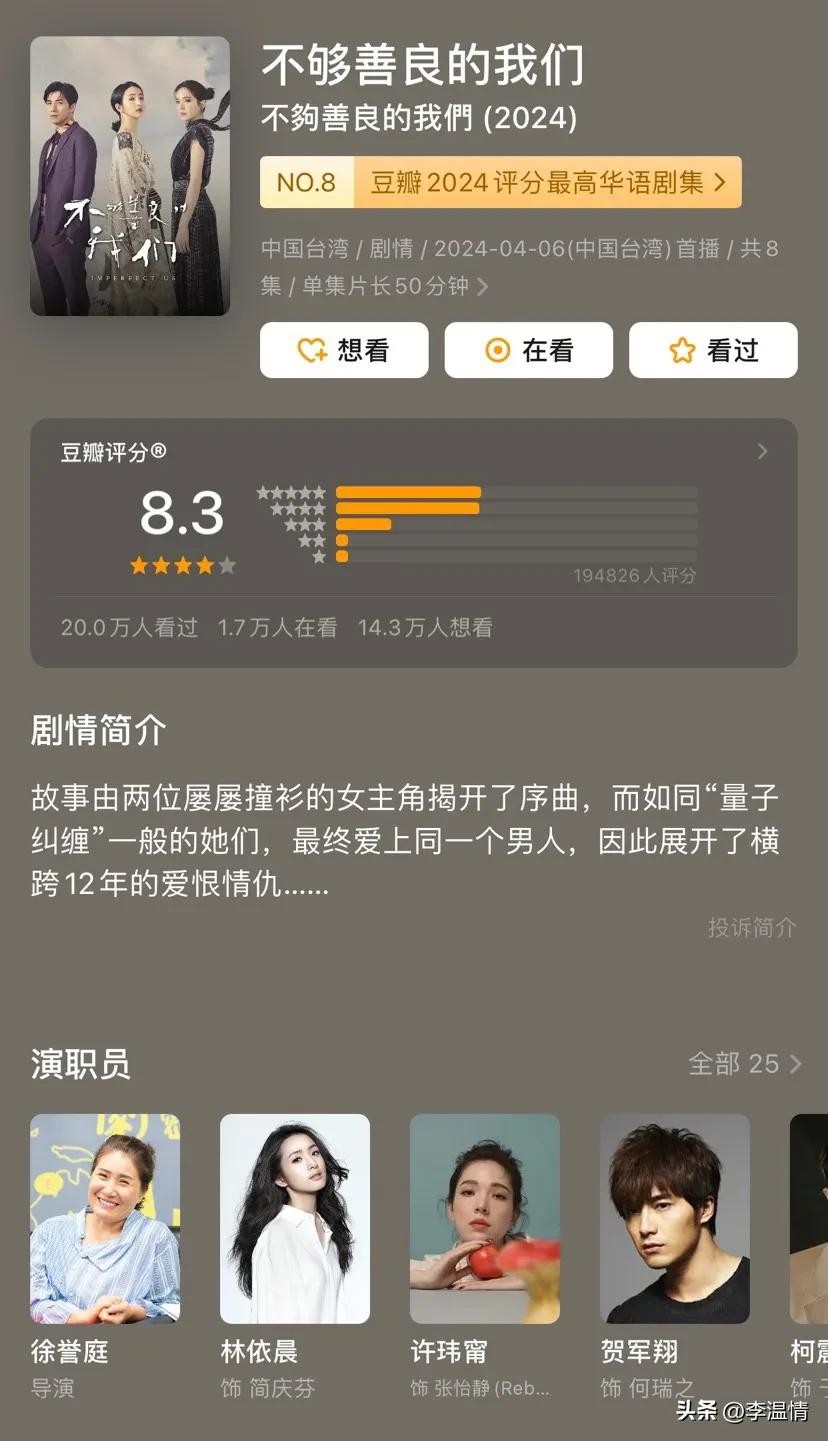Open 贺军翔's actor profile
The image size is (828, 1441).
pos(675,1218)
